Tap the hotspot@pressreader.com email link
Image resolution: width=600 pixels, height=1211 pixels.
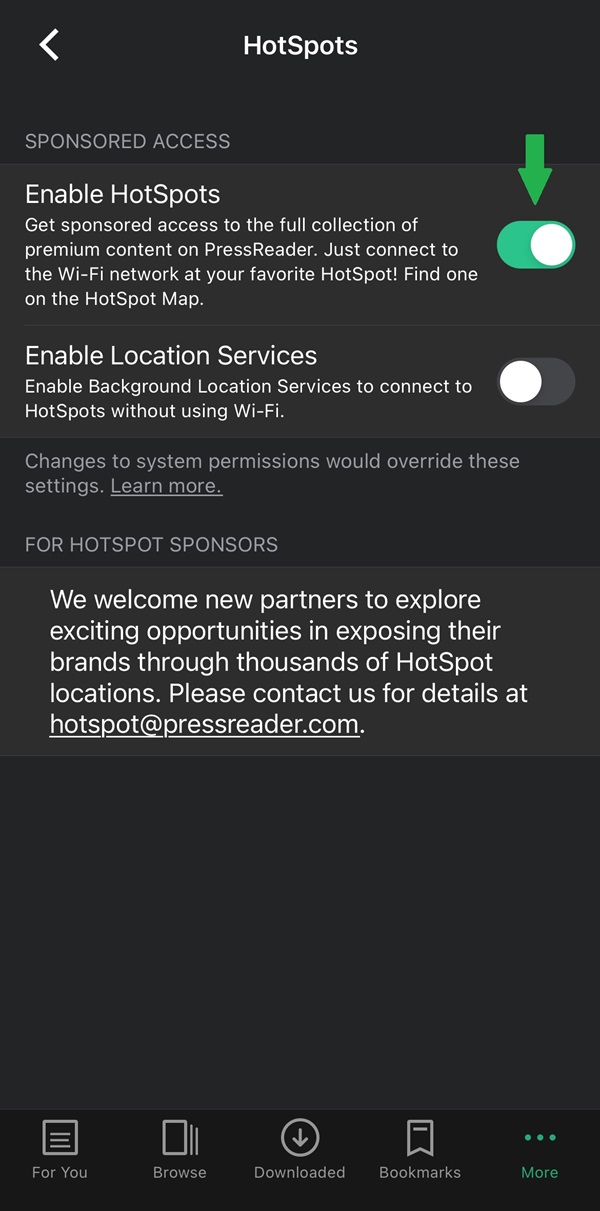pos(204,724)
